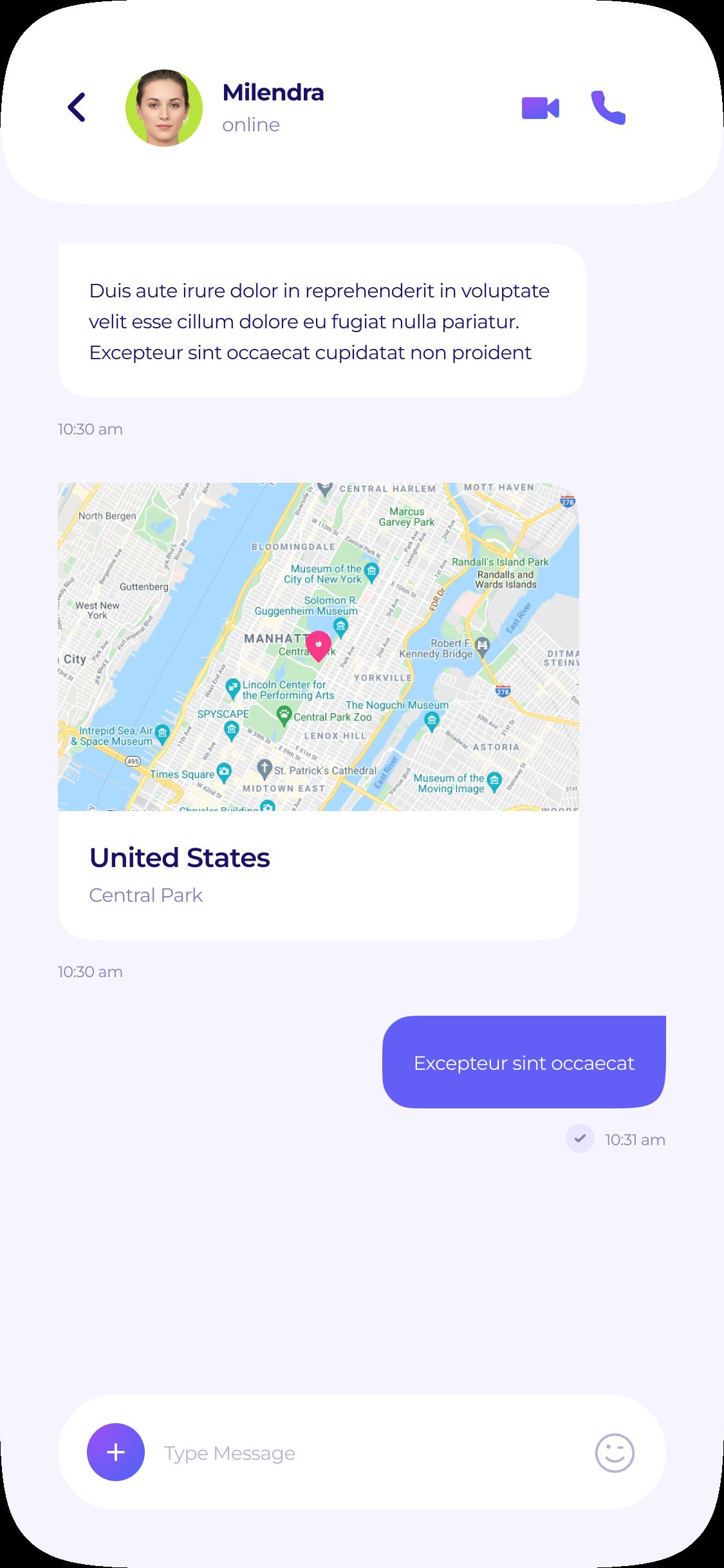Image resolution: width=724 pixels, height=1568 pixels.
Task: Open Milendra's profile picture
Action: [164, 108]
